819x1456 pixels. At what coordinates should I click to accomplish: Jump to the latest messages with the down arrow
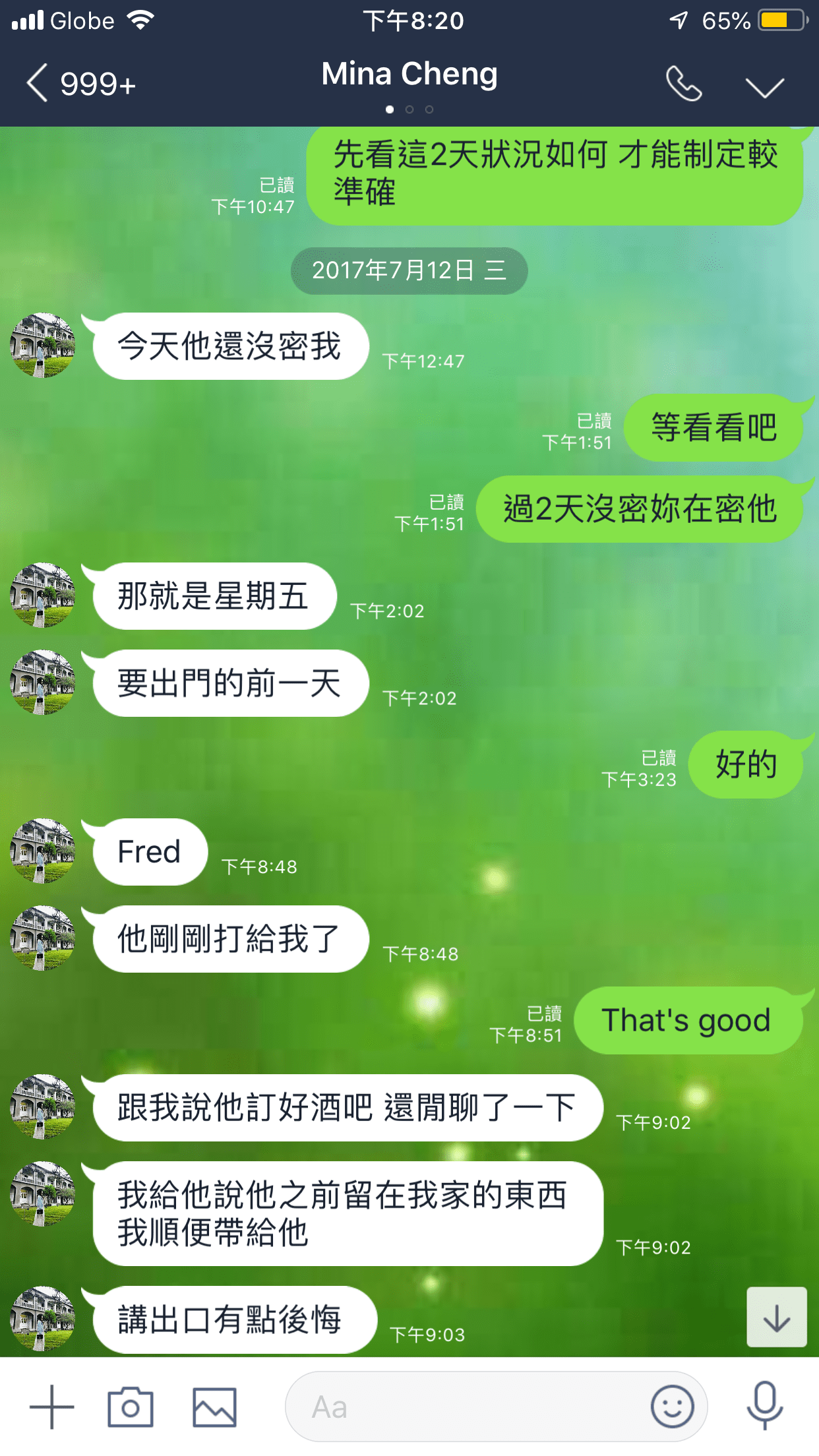tap(776, 1318)
